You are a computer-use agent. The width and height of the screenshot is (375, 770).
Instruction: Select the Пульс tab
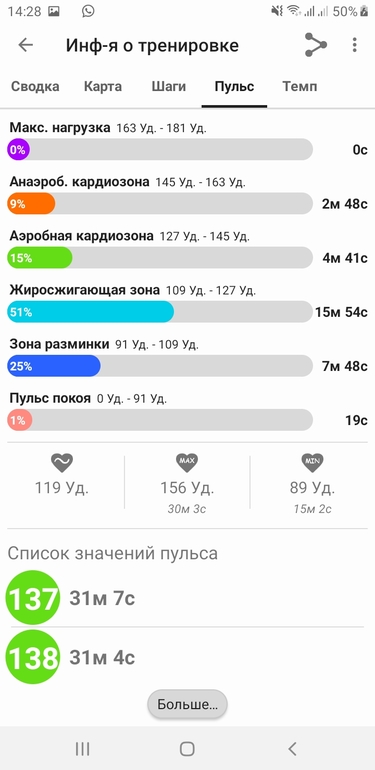234,87
